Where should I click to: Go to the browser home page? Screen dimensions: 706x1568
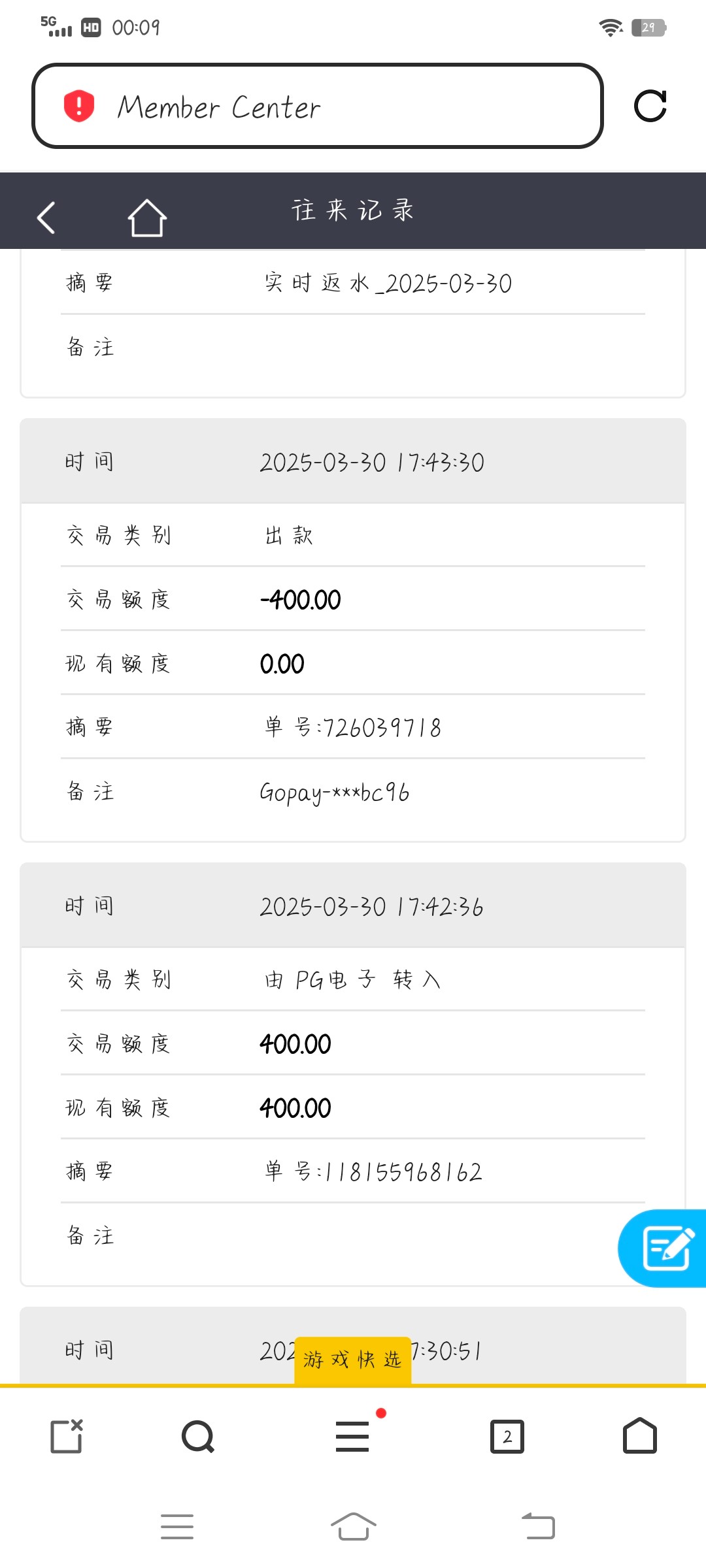pos(640,1435)
